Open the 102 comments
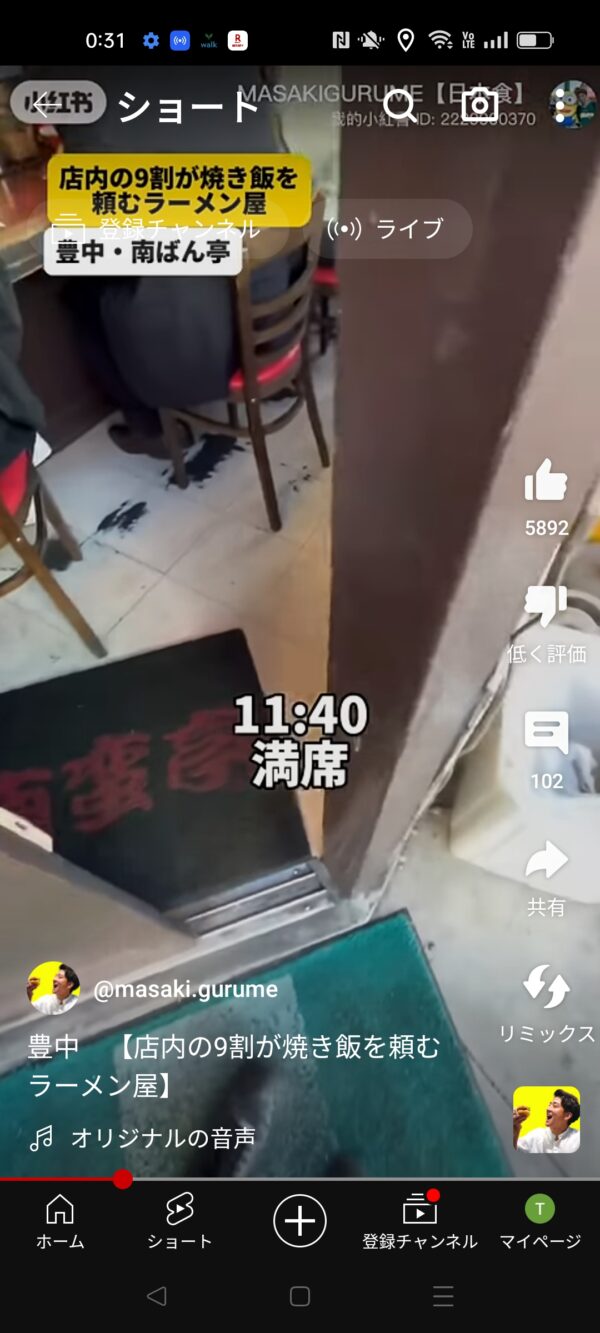Image resolution: width=600 pixels, height=1333 pixels. 546,735
